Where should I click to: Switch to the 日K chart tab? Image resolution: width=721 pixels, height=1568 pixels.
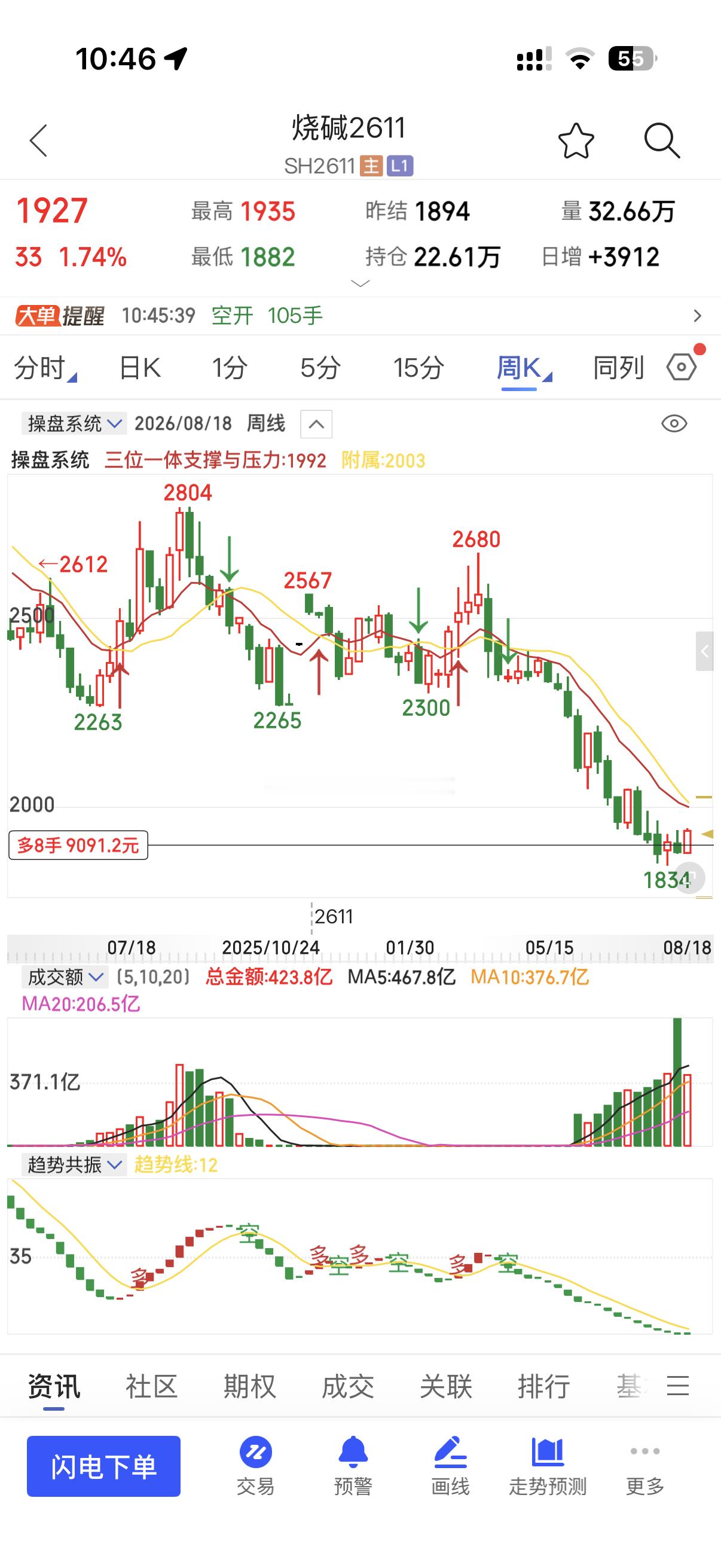coord(140,368)
